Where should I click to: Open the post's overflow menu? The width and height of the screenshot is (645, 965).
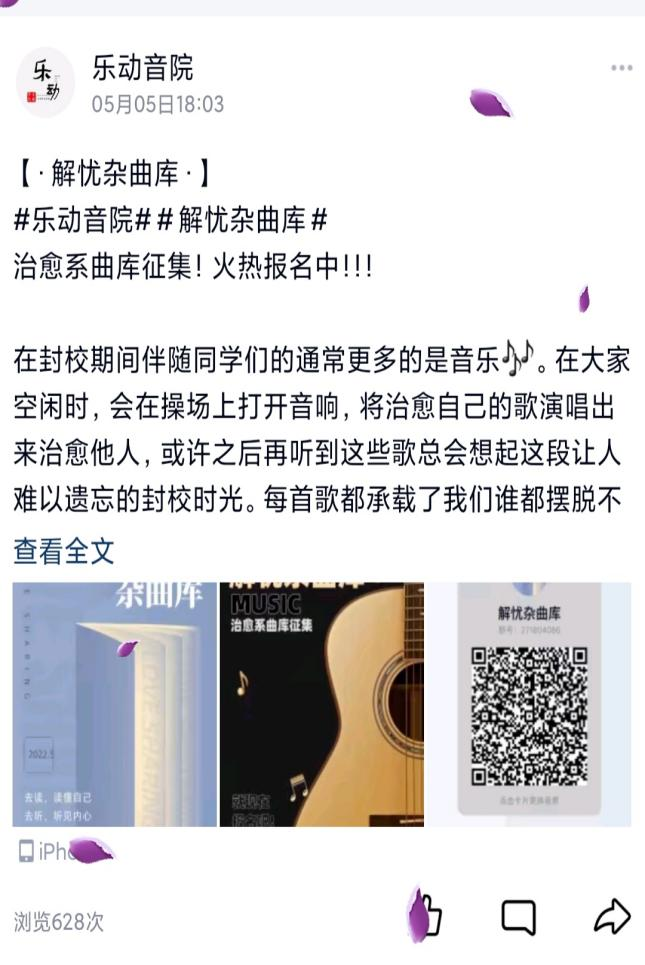(621, 68)
